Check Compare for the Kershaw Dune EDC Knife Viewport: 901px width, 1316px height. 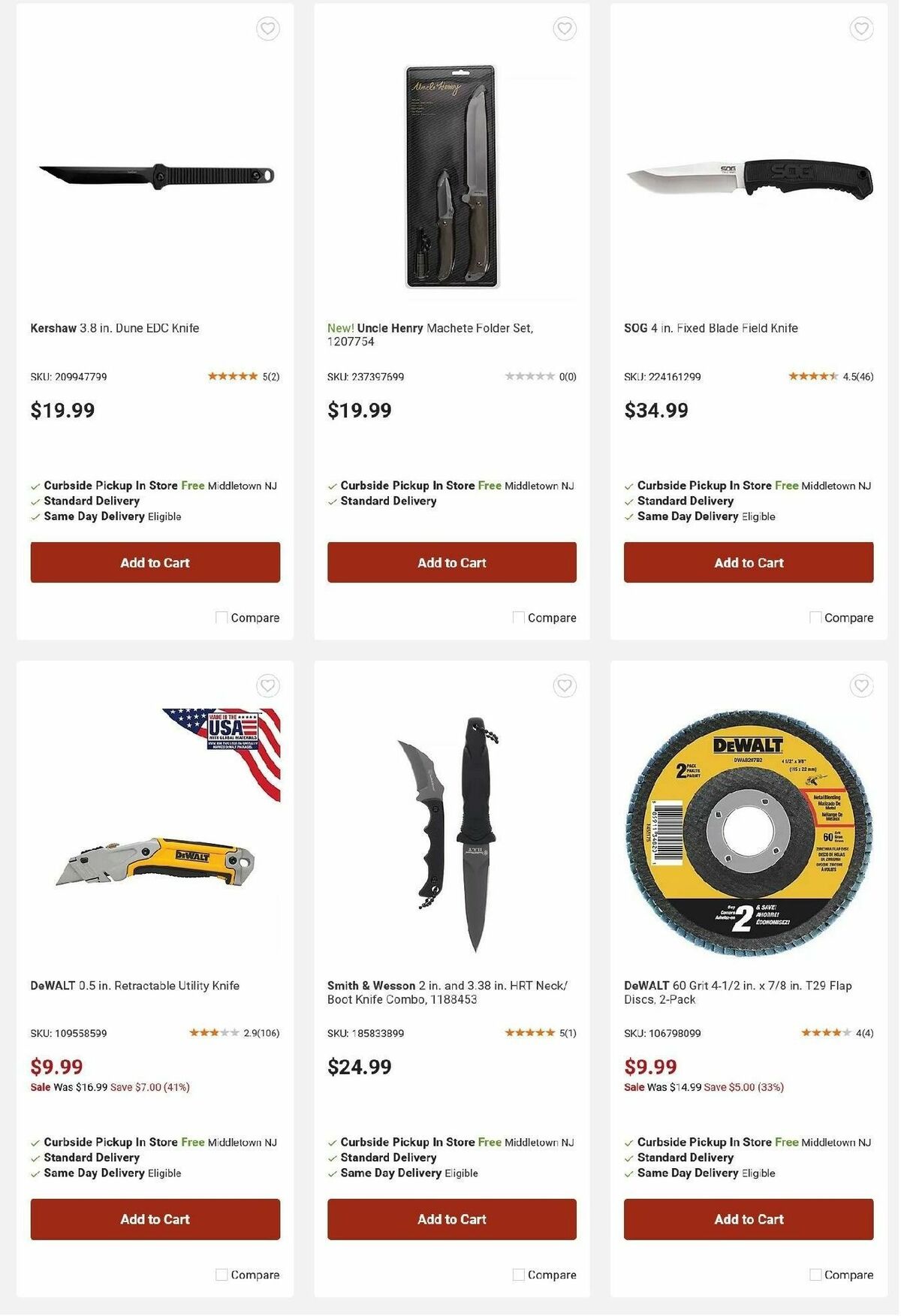(220, 617)
